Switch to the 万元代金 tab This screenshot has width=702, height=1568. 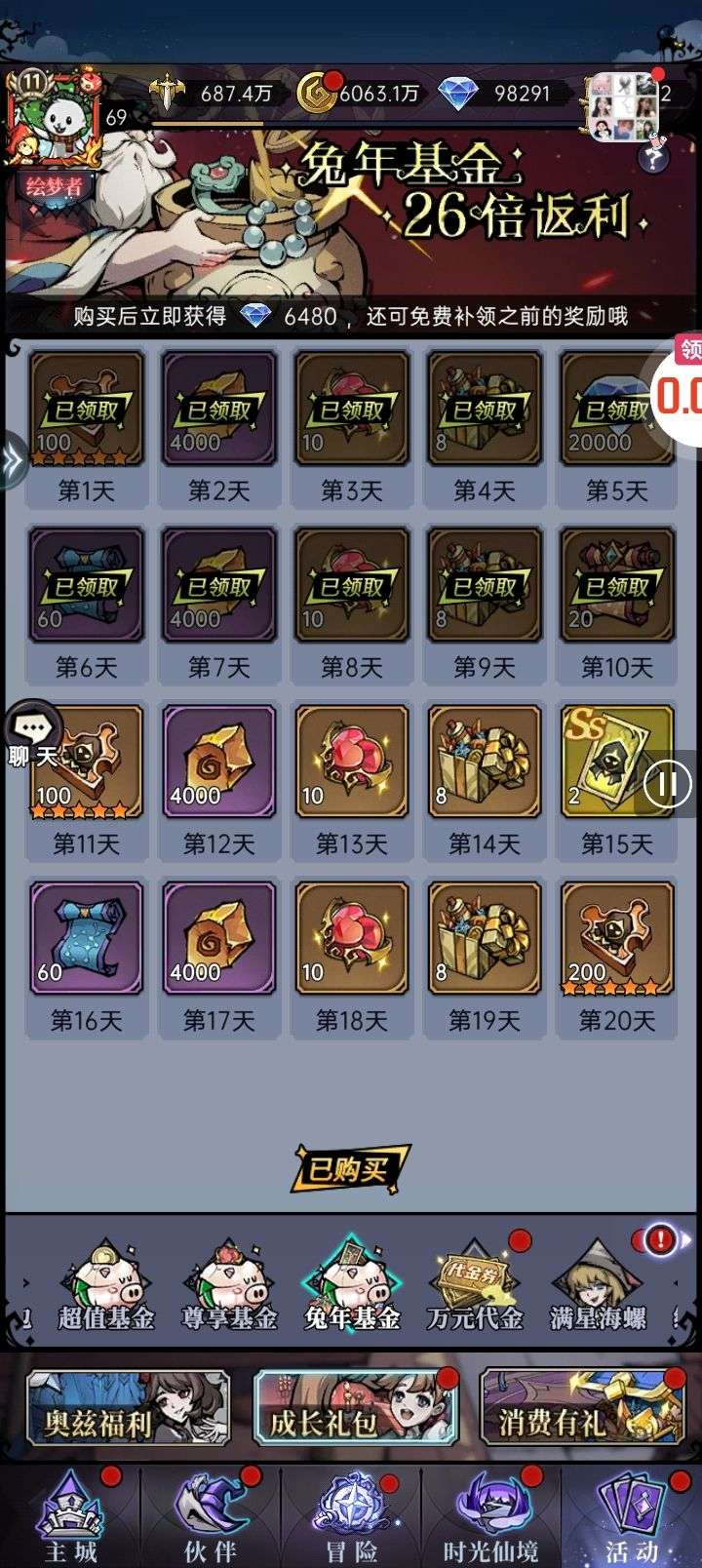475,1287
